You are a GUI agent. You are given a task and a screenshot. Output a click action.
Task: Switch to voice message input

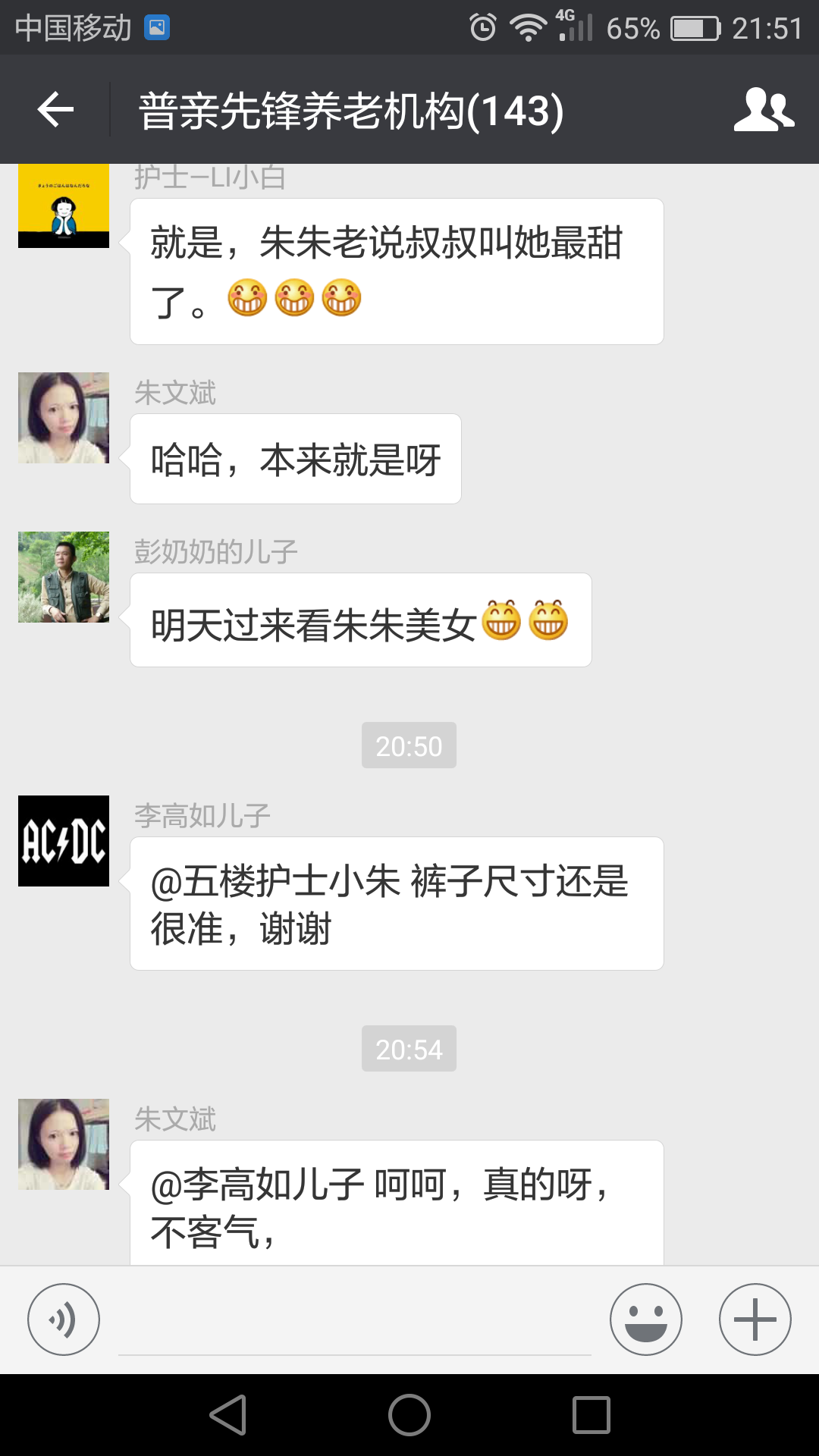point(64,1319)
